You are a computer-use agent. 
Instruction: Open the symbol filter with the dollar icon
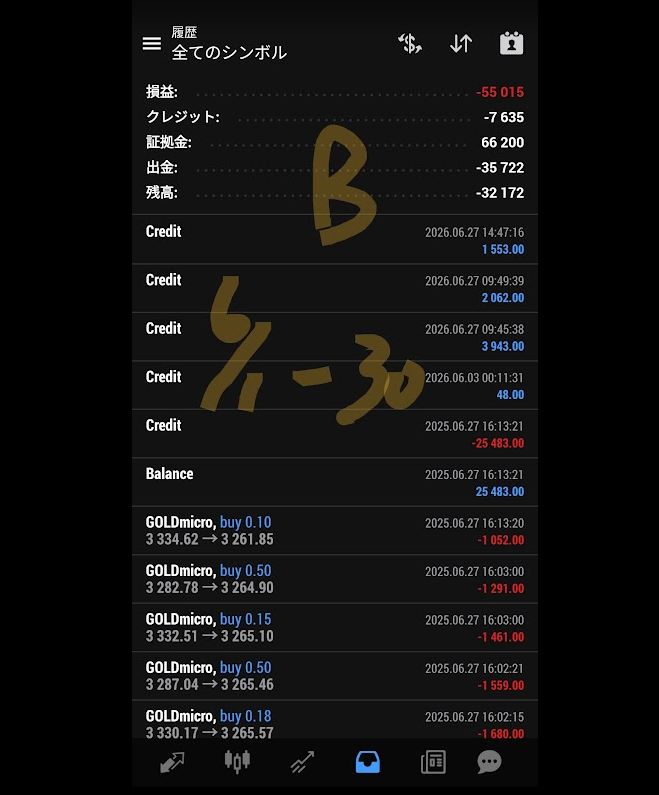pos(409,44)
